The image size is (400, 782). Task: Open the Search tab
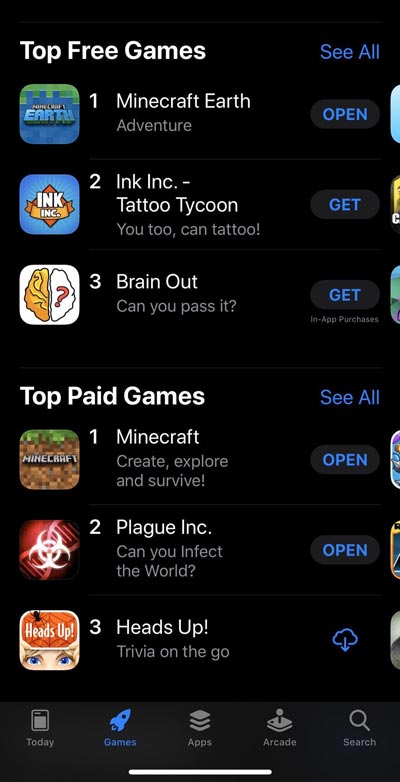pyautogui.click(x=359, y=728)
